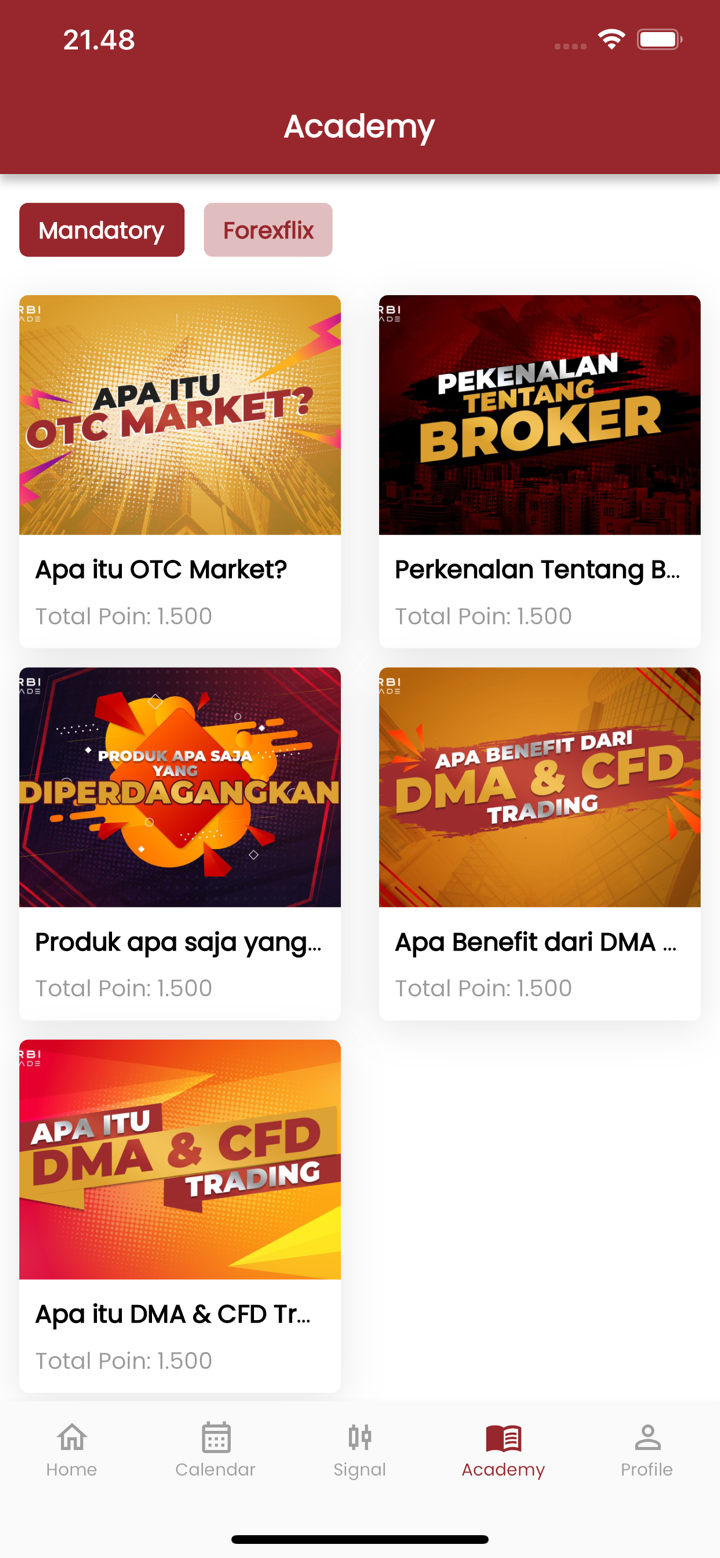Screen dimensions: 720x1558
Task: Click the battery indicator in status bar
Action: click(x=659, y=40)
